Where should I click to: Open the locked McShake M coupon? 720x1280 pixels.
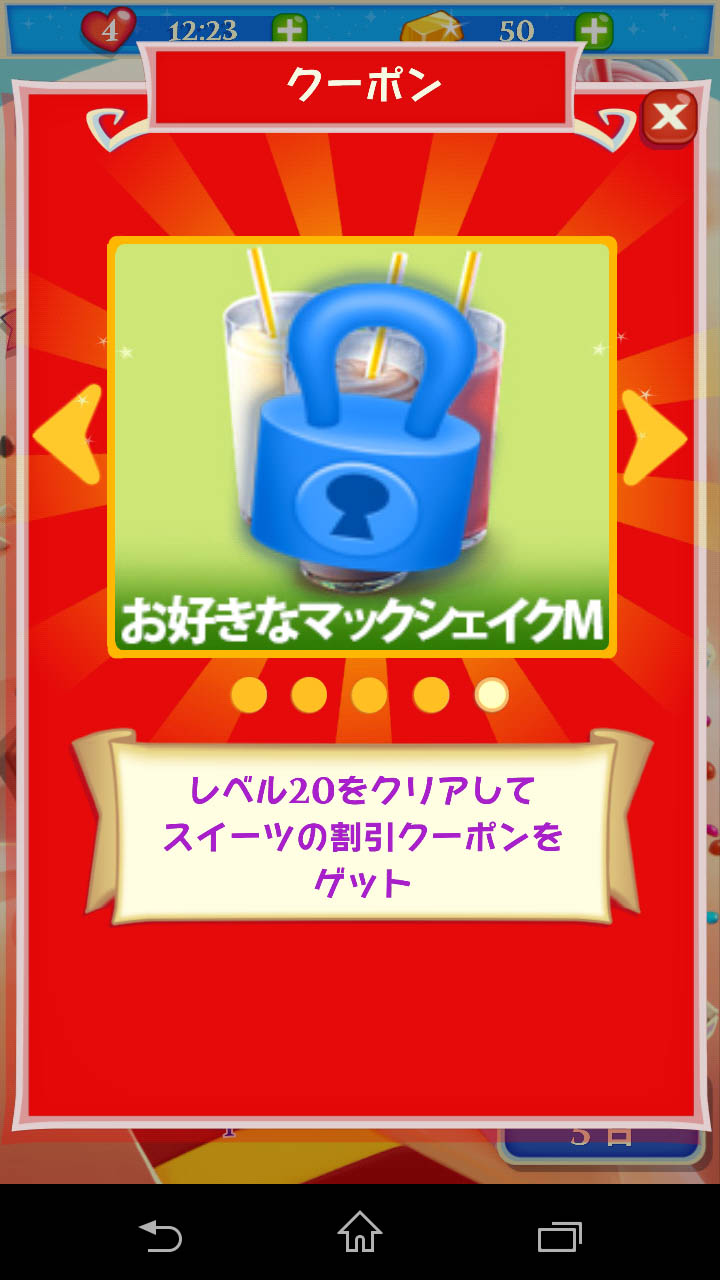(x=362, y=447)
